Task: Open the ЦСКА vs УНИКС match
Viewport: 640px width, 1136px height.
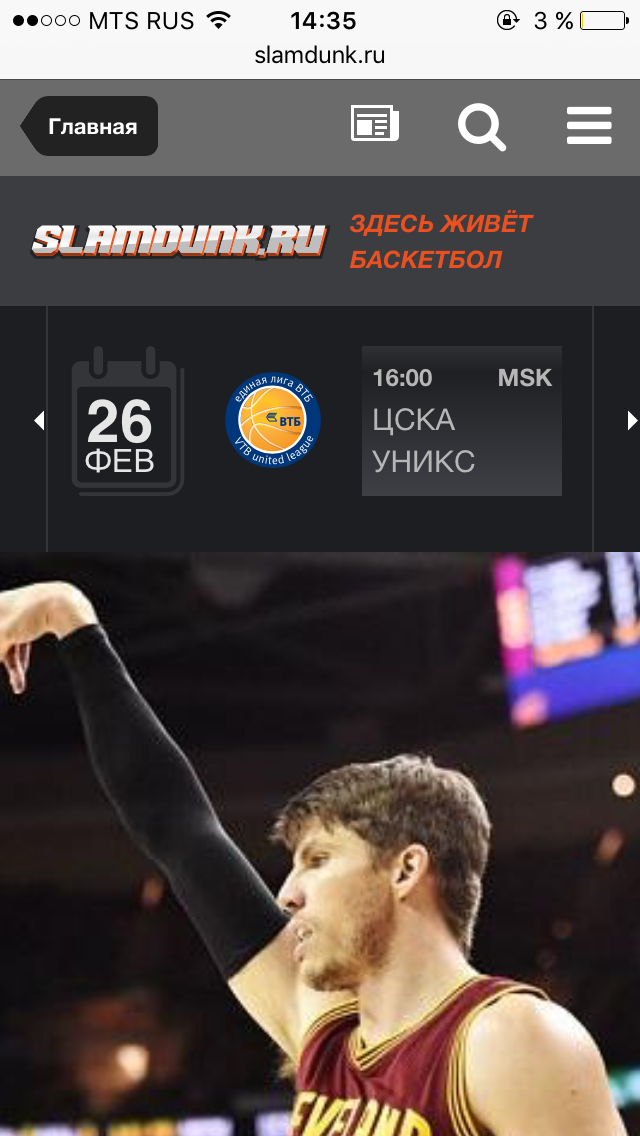Action: pos(462,421)
